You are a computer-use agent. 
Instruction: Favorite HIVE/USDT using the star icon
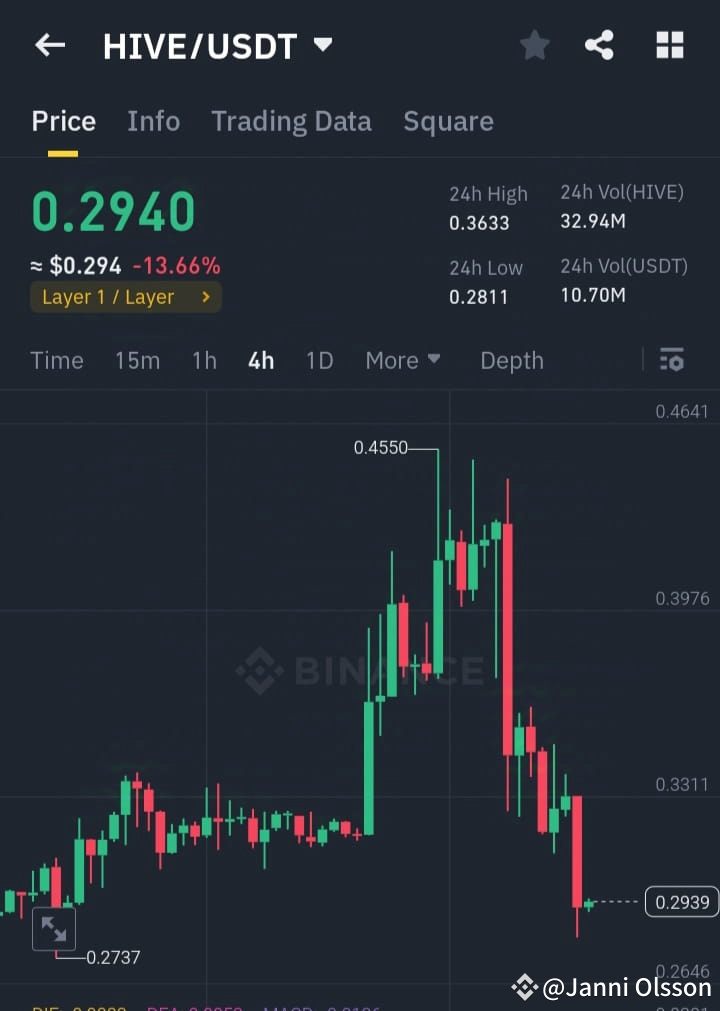click(x=534, y=44)
